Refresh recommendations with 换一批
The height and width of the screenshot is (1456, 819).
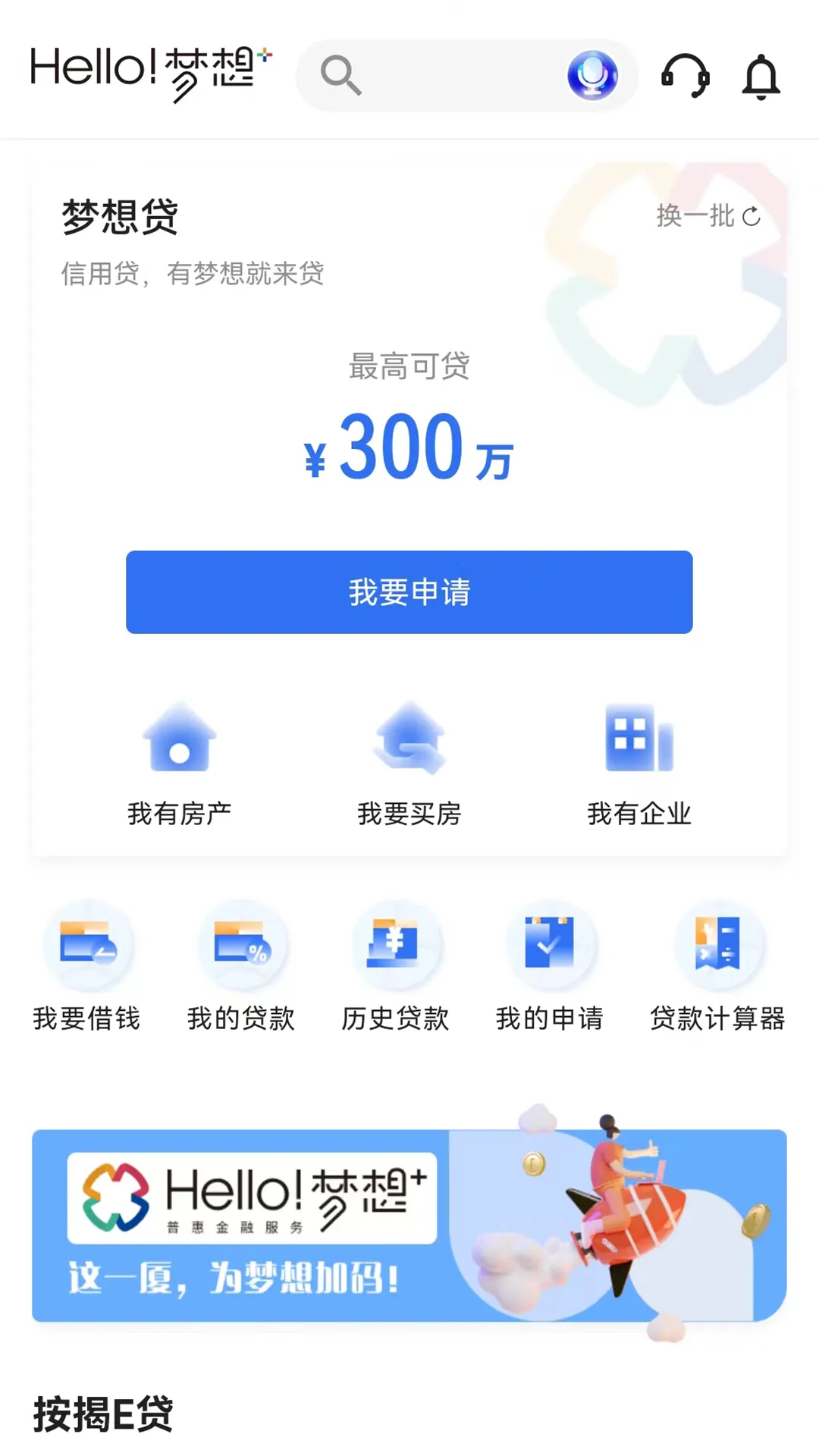705,218
